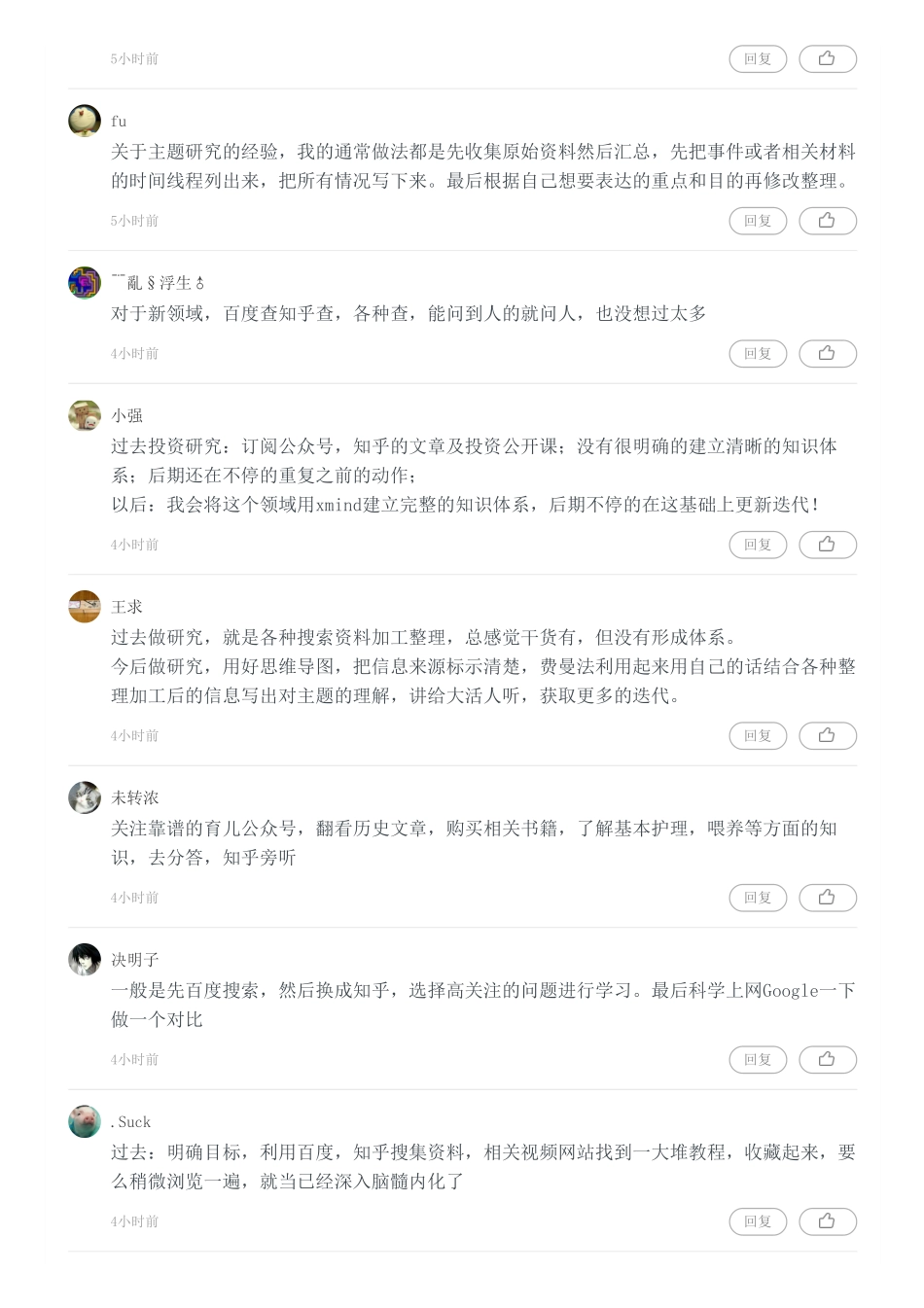Like 亂§浮生's comment
Viewport: 924px width, 1308px height.
[827, 353]
